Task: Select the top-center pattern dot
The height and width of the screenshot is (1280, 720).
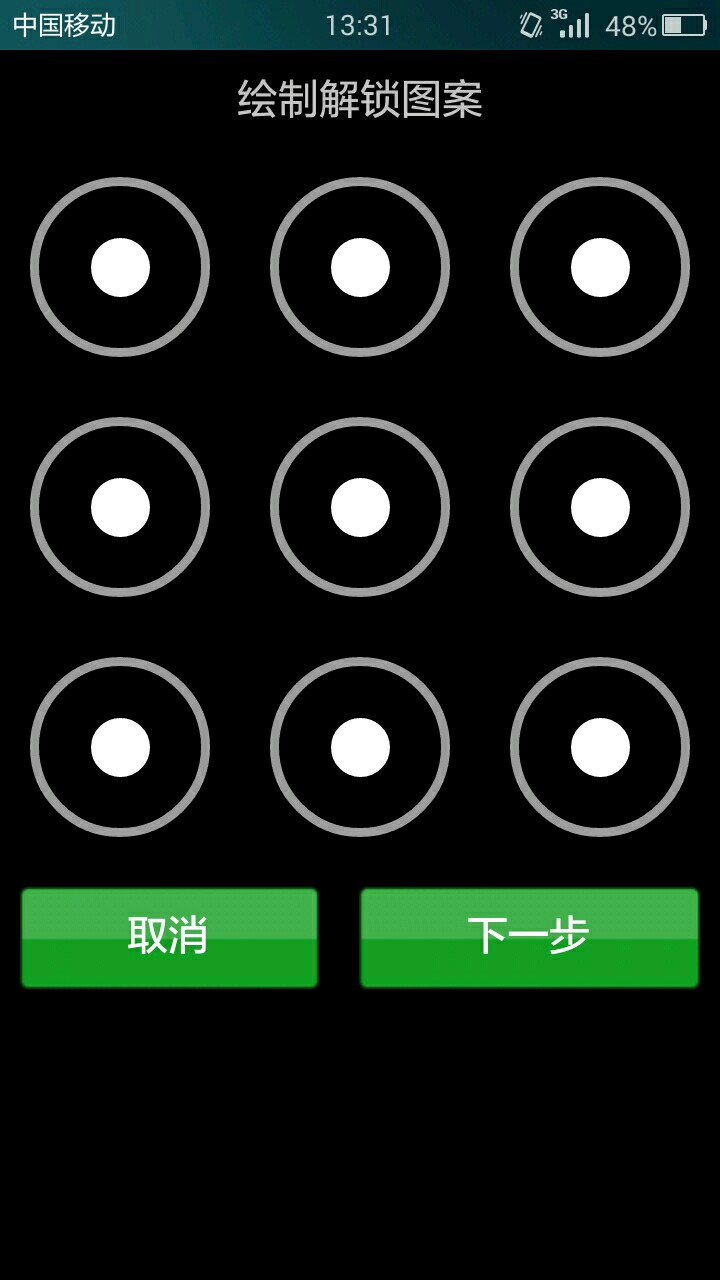Action: pos(360,267)
